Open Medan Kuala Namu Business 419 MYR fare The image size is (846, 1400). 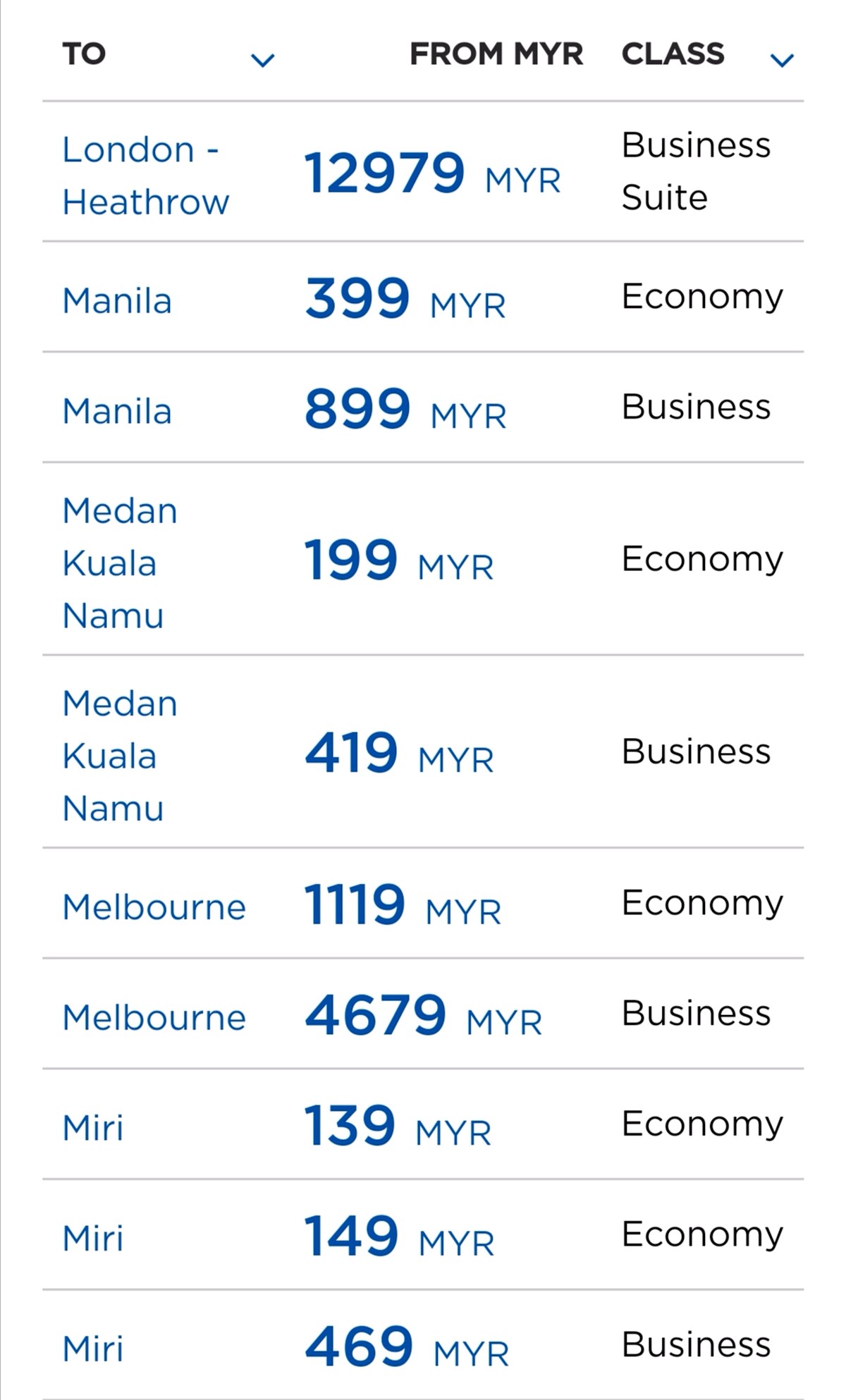click(423, 751)
